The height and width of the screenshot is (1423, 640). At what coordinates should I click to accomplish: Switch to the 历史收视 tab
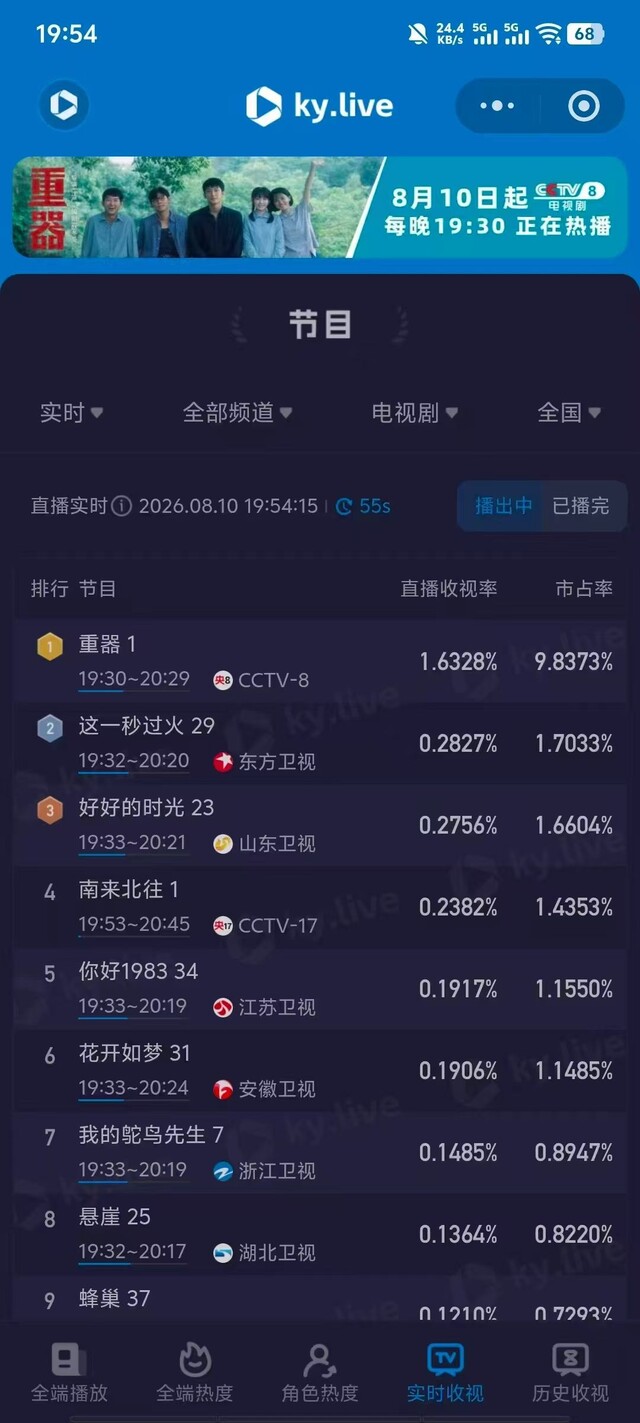click(571, 1372)
